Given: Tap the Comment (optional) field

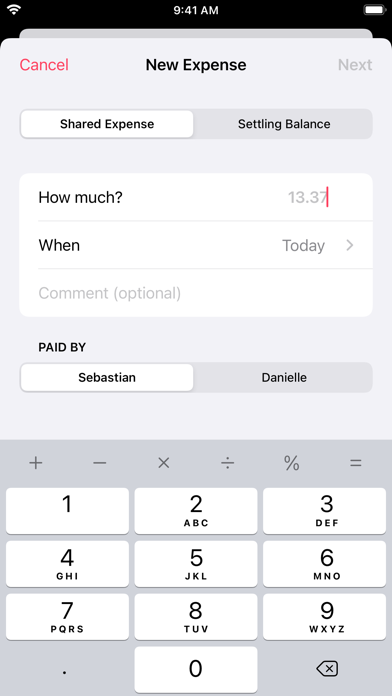Looking at the screenshot, I should pyautogui.click(x=196, y=293).
